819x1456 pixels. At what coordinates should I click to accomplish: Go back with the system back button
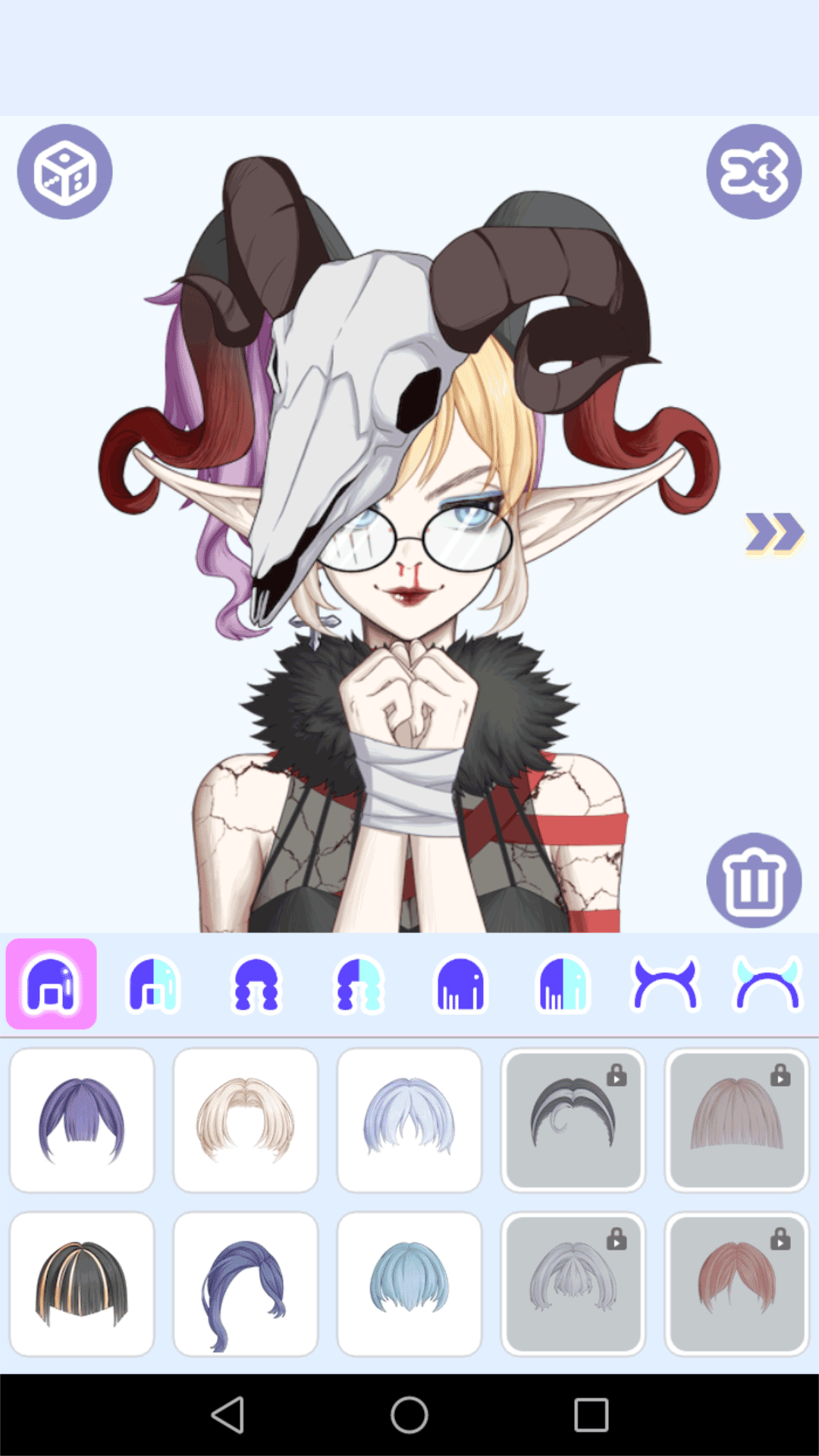coord(227,1415)
